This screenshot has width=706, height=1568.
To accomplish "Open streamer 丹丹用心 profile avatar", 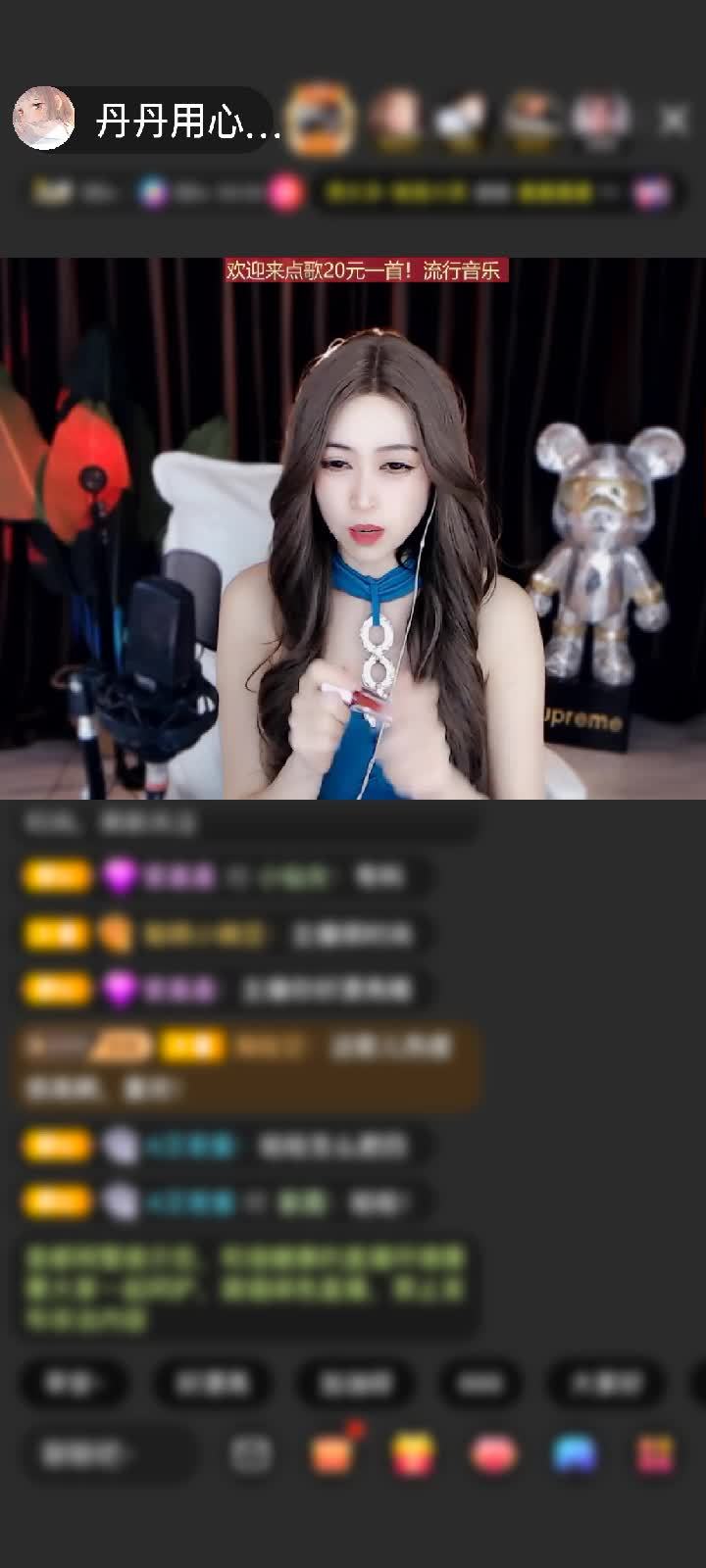I will coord(44,119).
